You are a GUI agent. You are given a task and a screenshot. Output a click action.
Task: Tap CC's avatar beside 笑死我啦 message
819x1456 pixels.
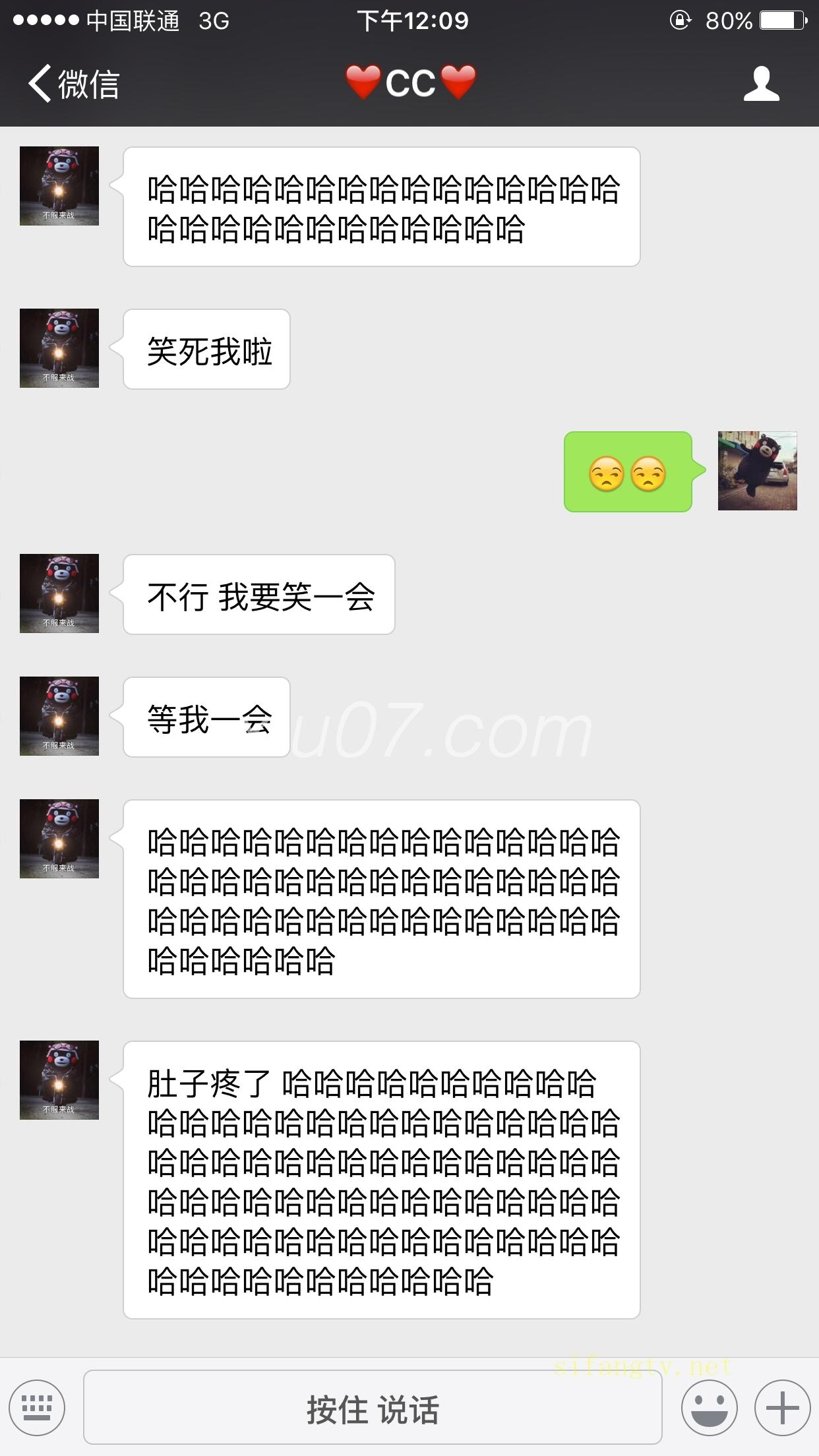point(59,348)
